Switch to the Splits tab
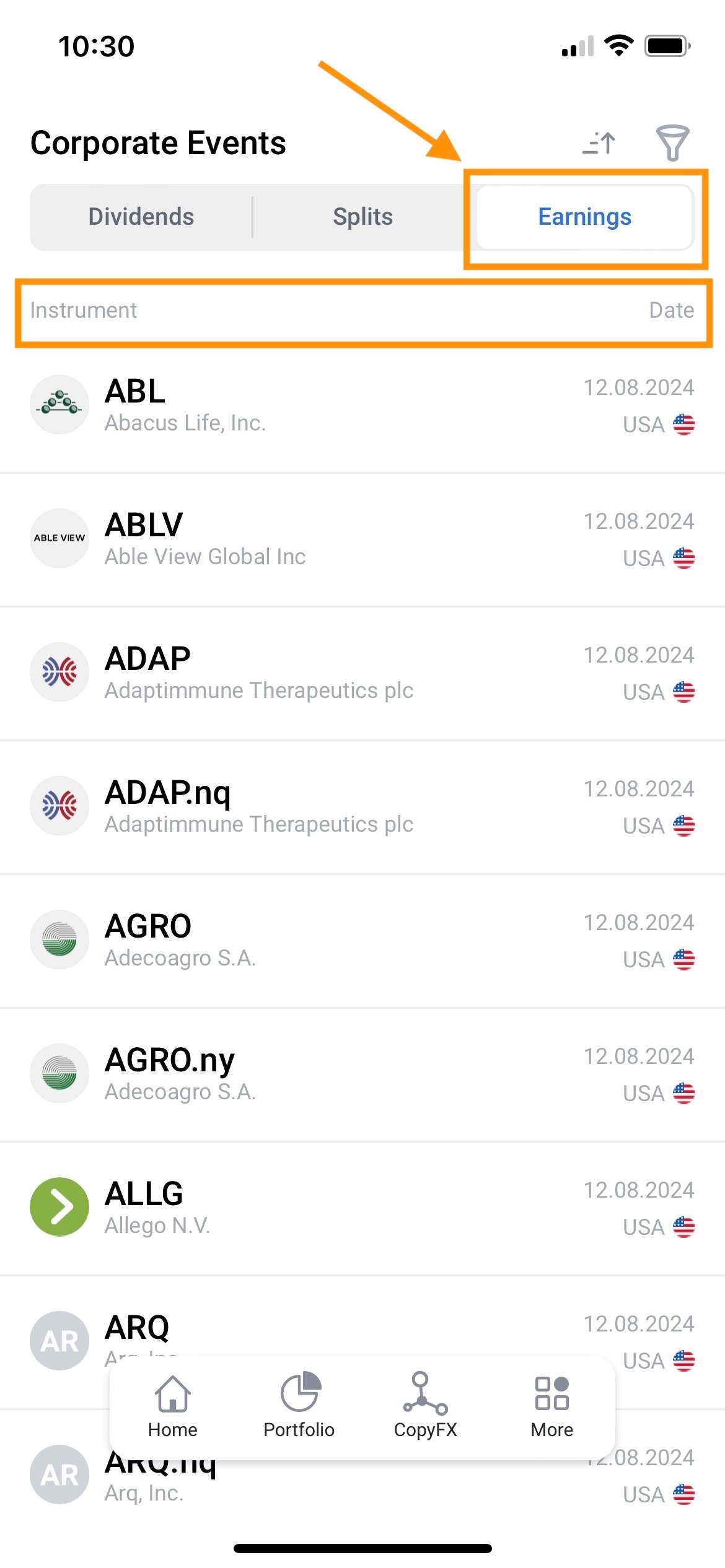Screen dimensions: 725x1568 point(362,217)
